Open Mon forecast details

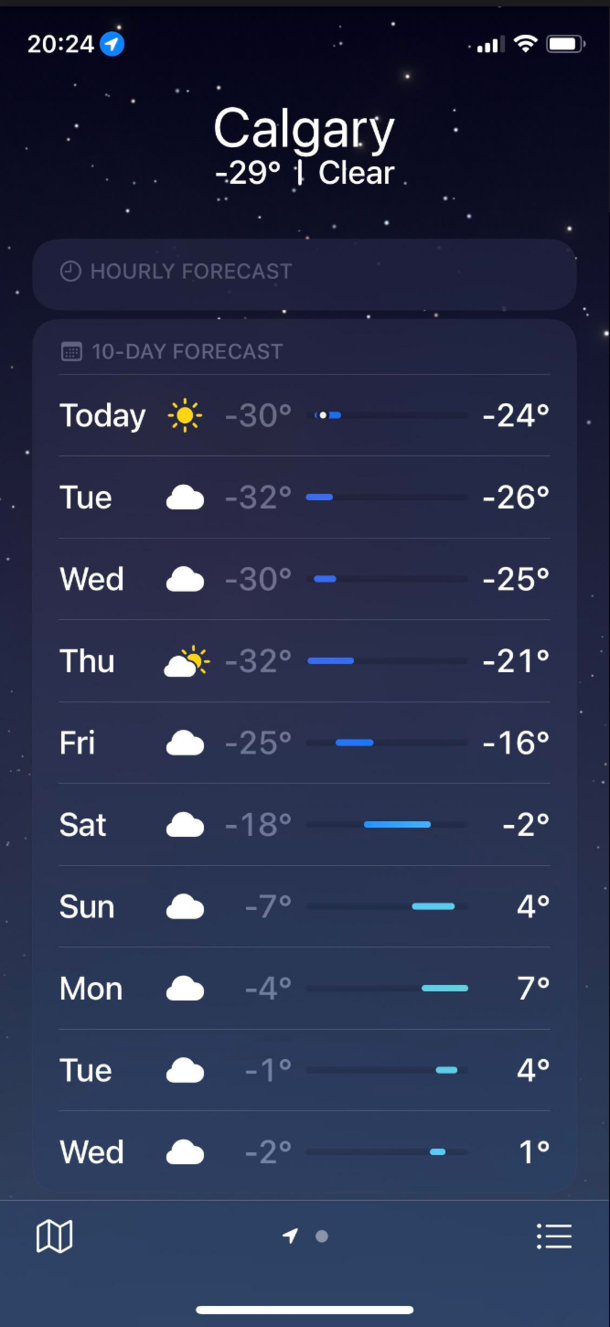pyautogui.click(x=304, y=989)
